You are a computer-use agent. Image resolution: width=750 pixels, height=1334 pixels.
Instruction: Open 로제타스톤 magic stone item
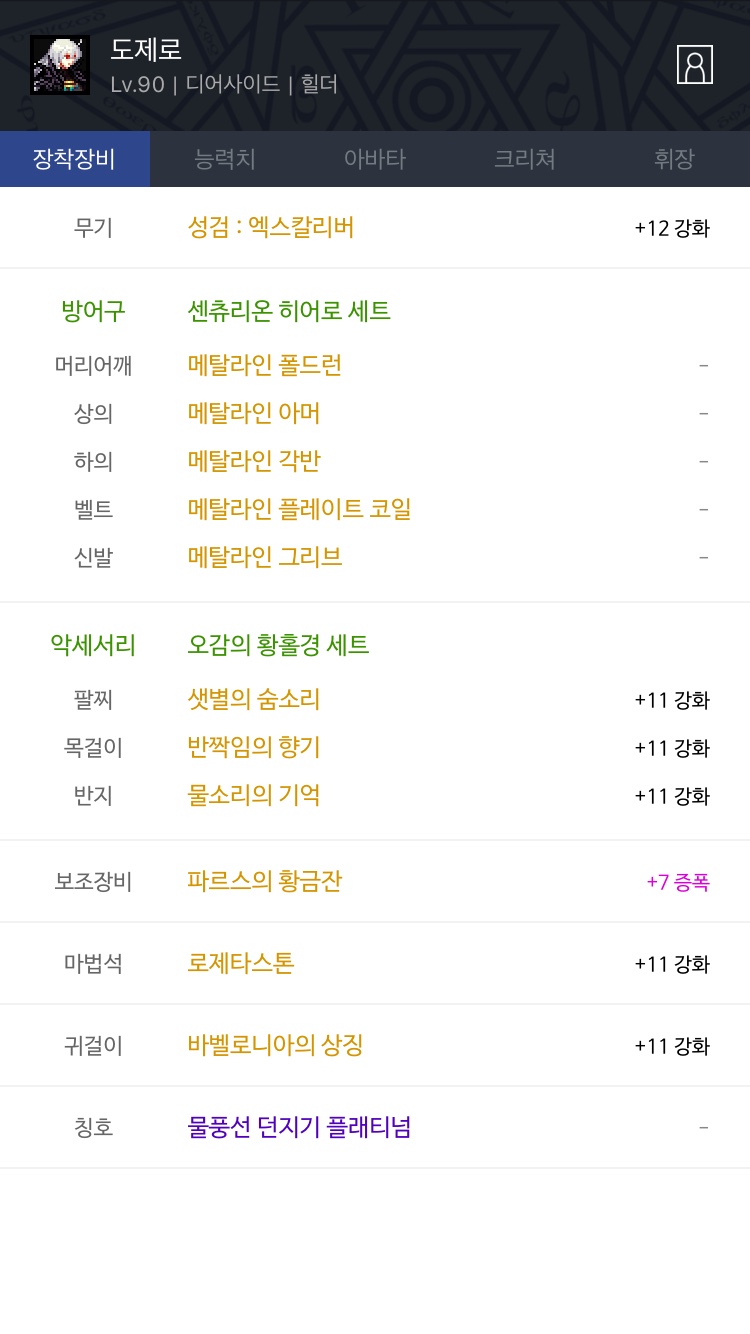pyautogui.click(x=240, y=963)
